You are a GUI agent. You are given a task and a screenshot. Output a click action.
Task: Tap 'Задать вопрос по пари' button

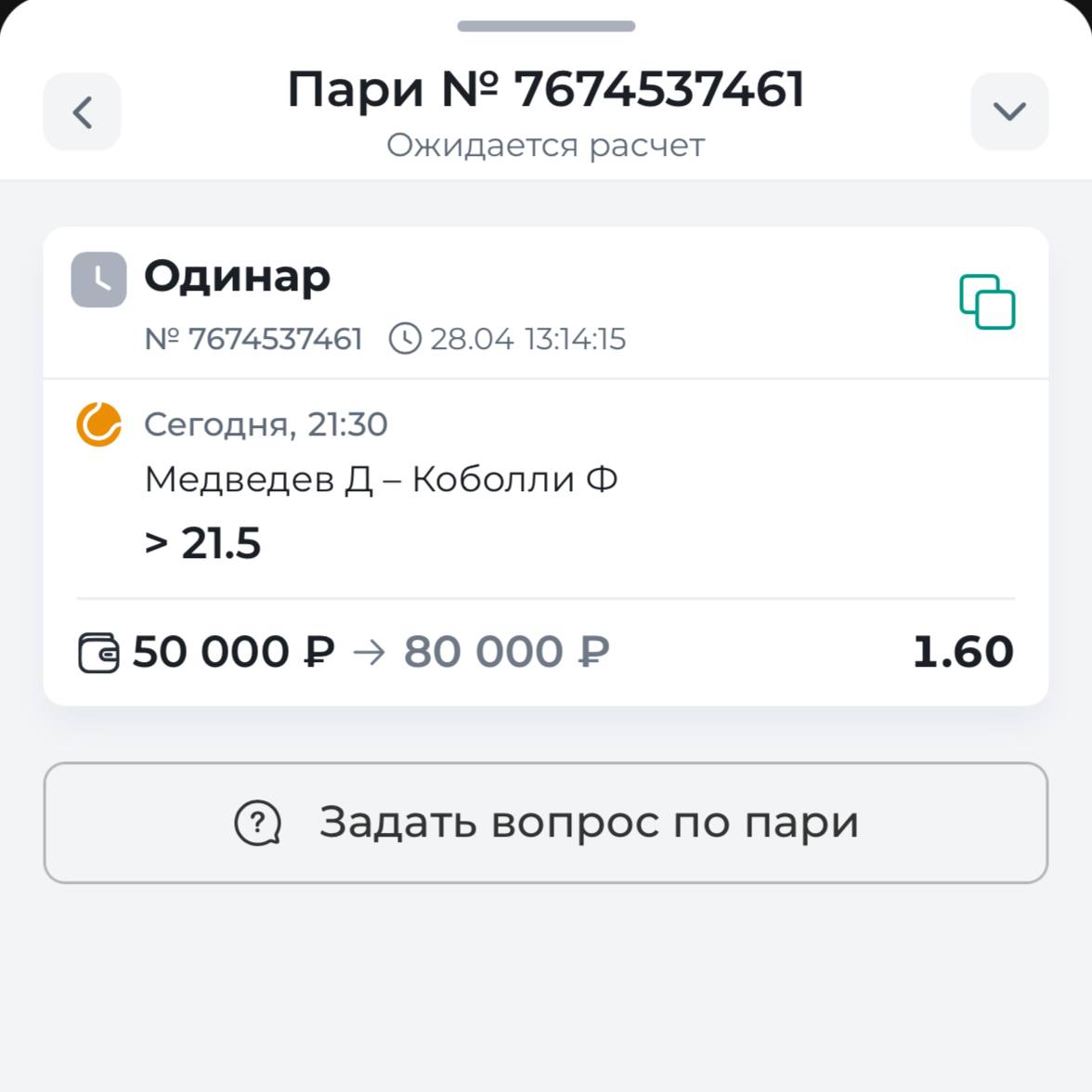[546, 823]
